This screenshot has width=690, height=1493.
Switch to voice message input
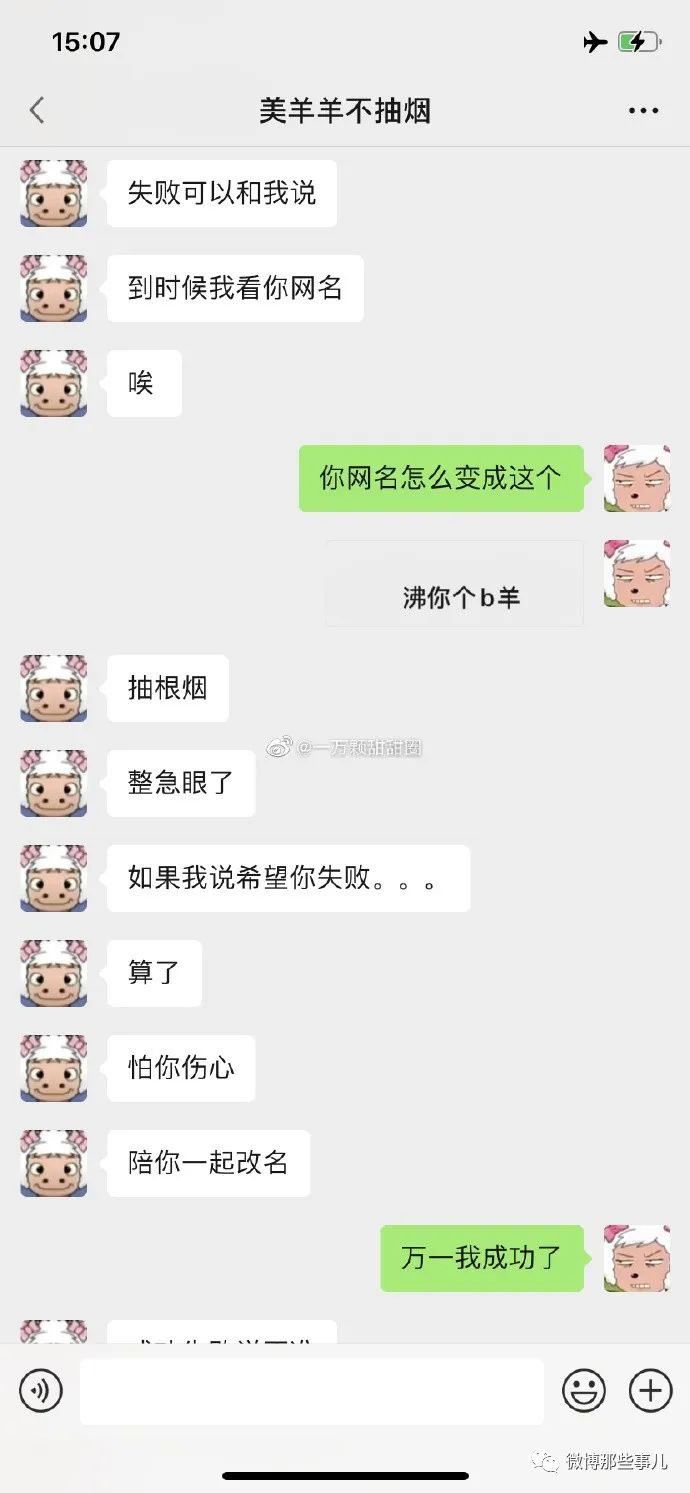tap(41, 1390)
